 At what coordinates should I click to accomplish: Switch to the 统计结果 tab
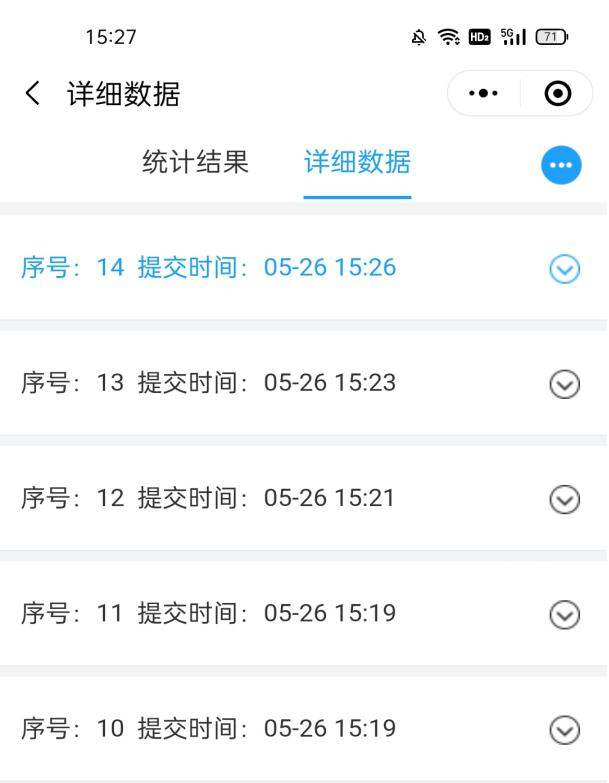pos(195,163)
